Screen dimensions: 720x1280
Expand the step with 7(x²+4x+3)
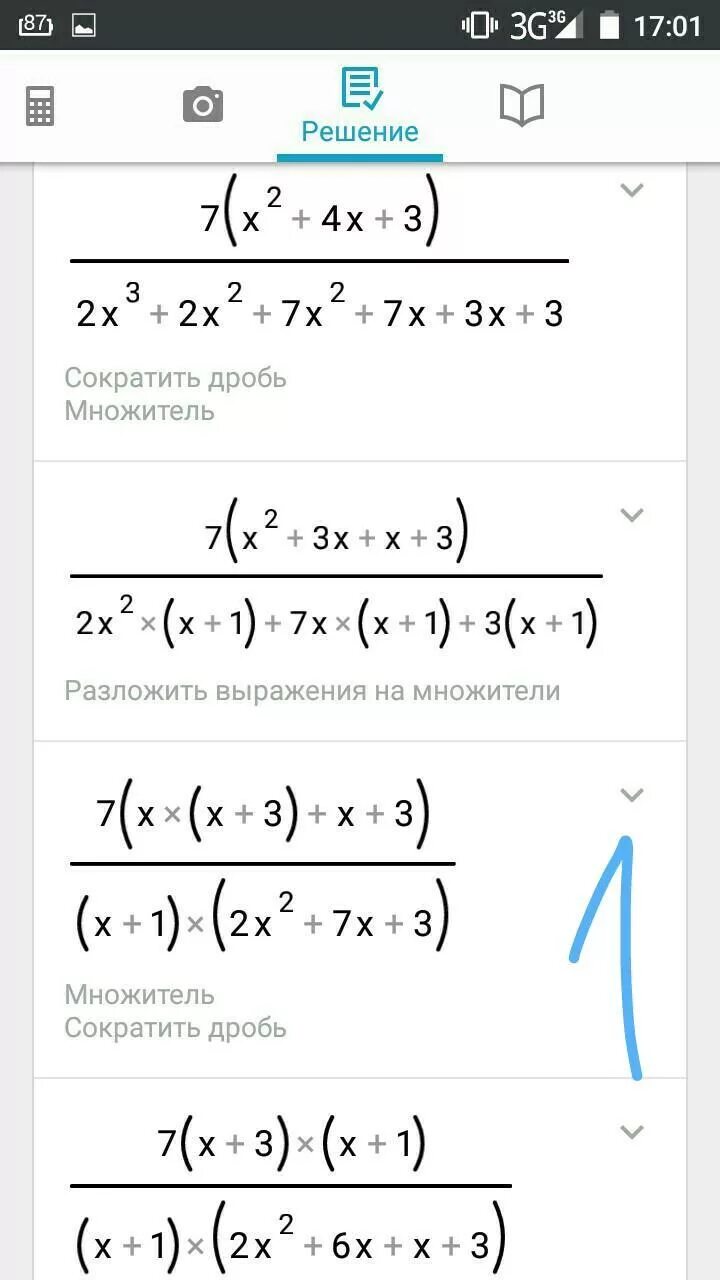click(x=631, y=190)
